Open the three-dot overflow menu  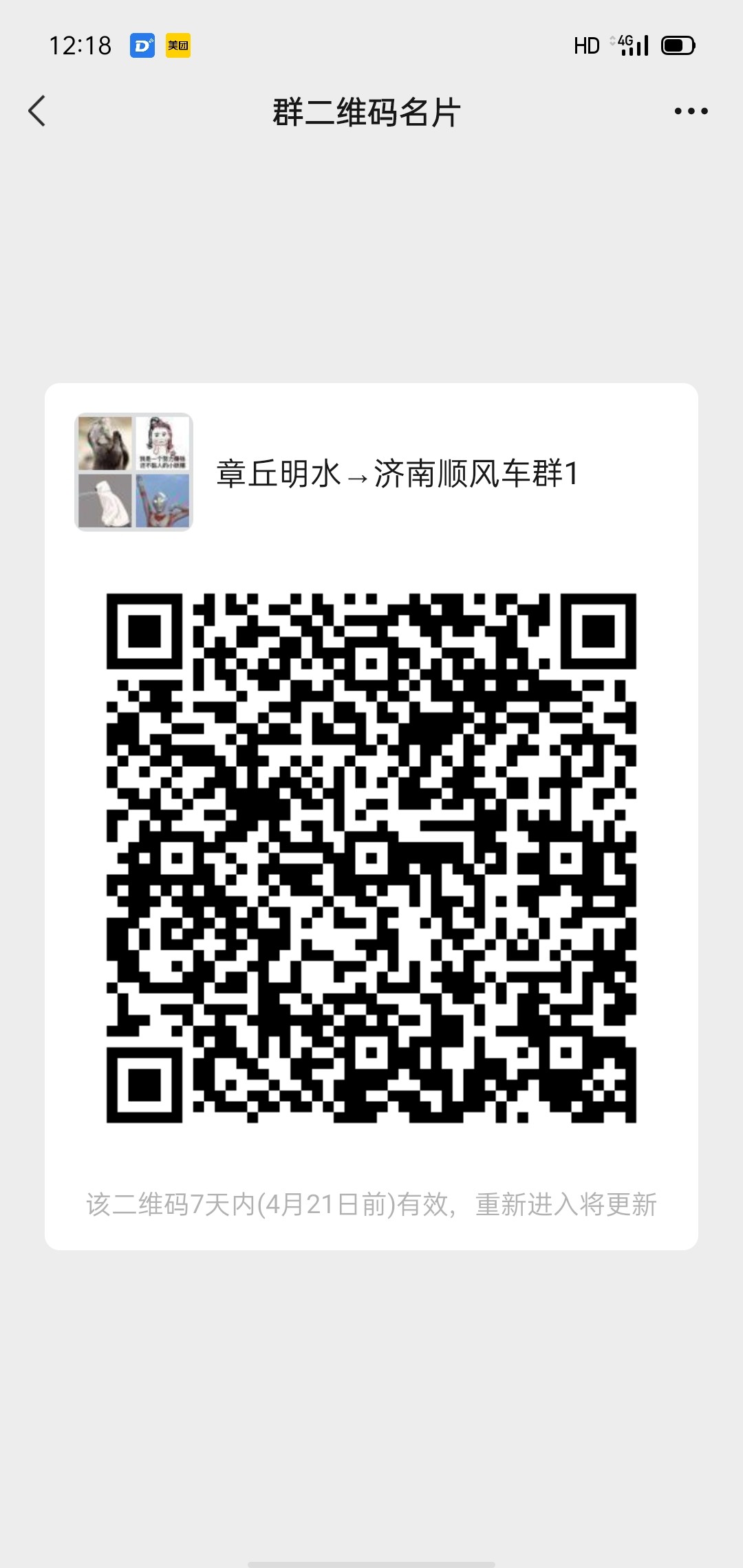tap(691, 111)
